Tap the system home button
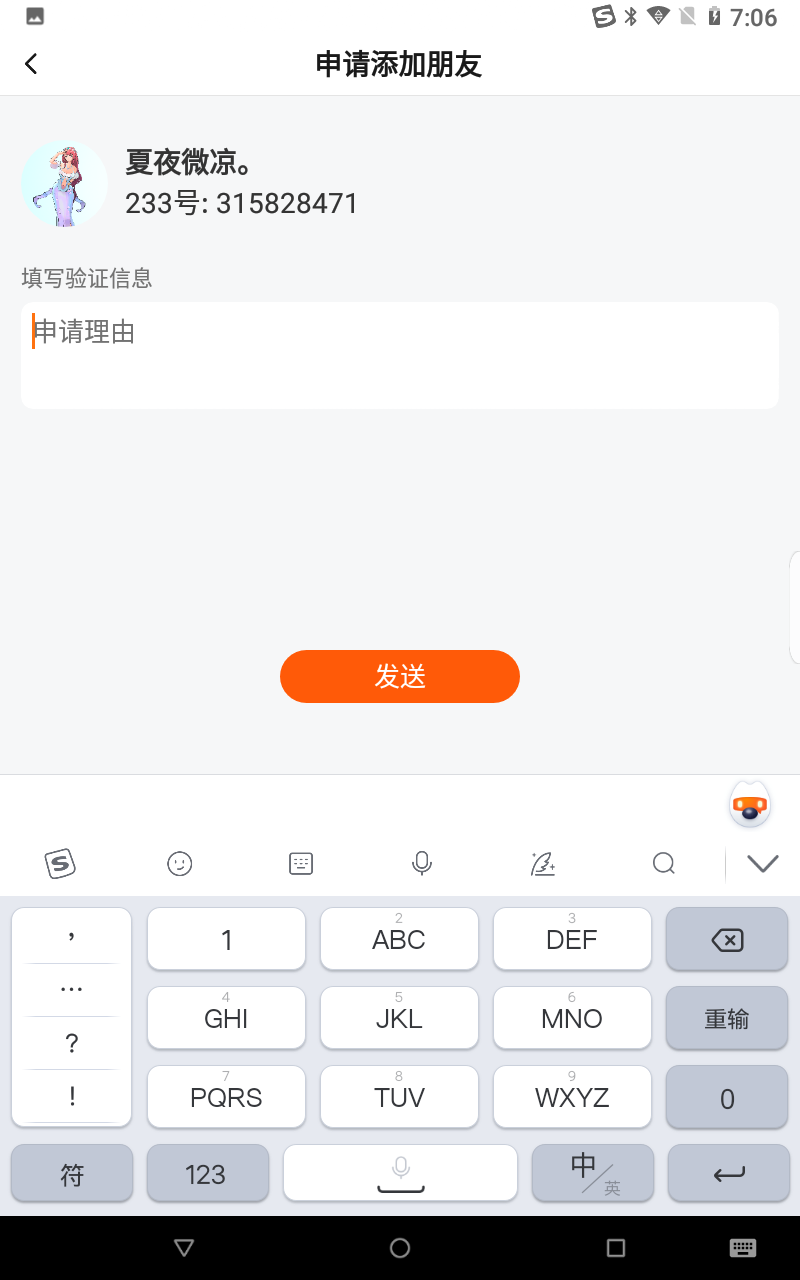The image size is (800, 1280). click(x=400, y=1247)
